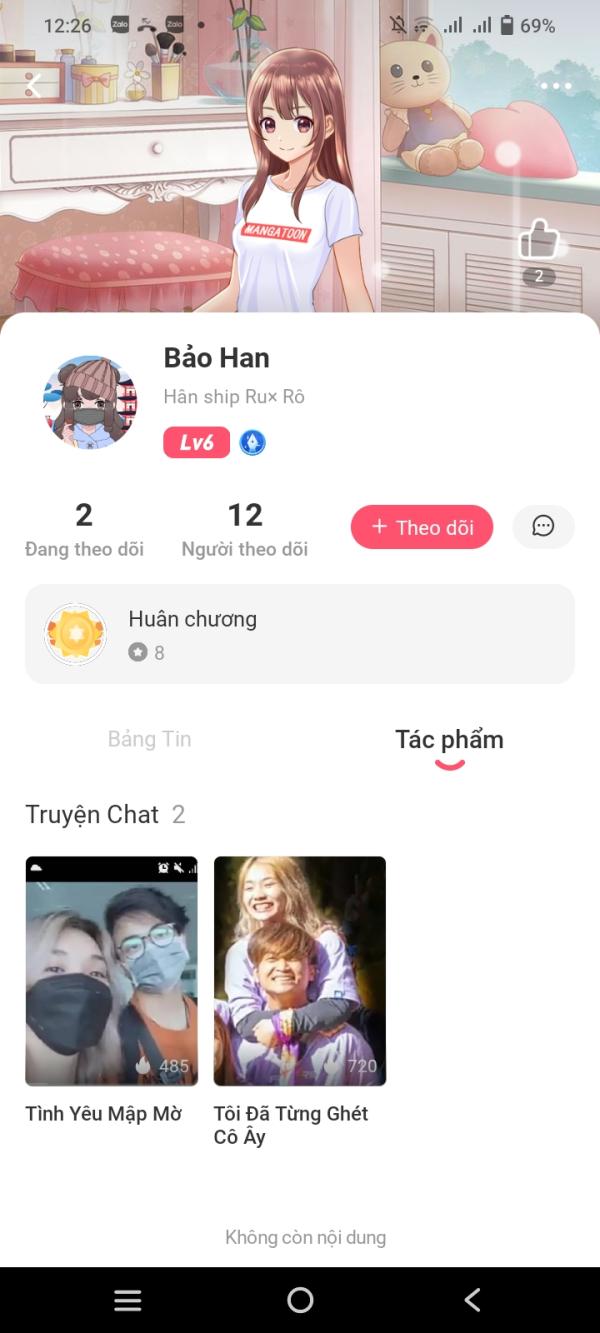The height and width of the screenshot is (1333, 600).
Task: Like this profile with the thumbs-up icon
Action: pyautogui.click(x=539, y=241)
